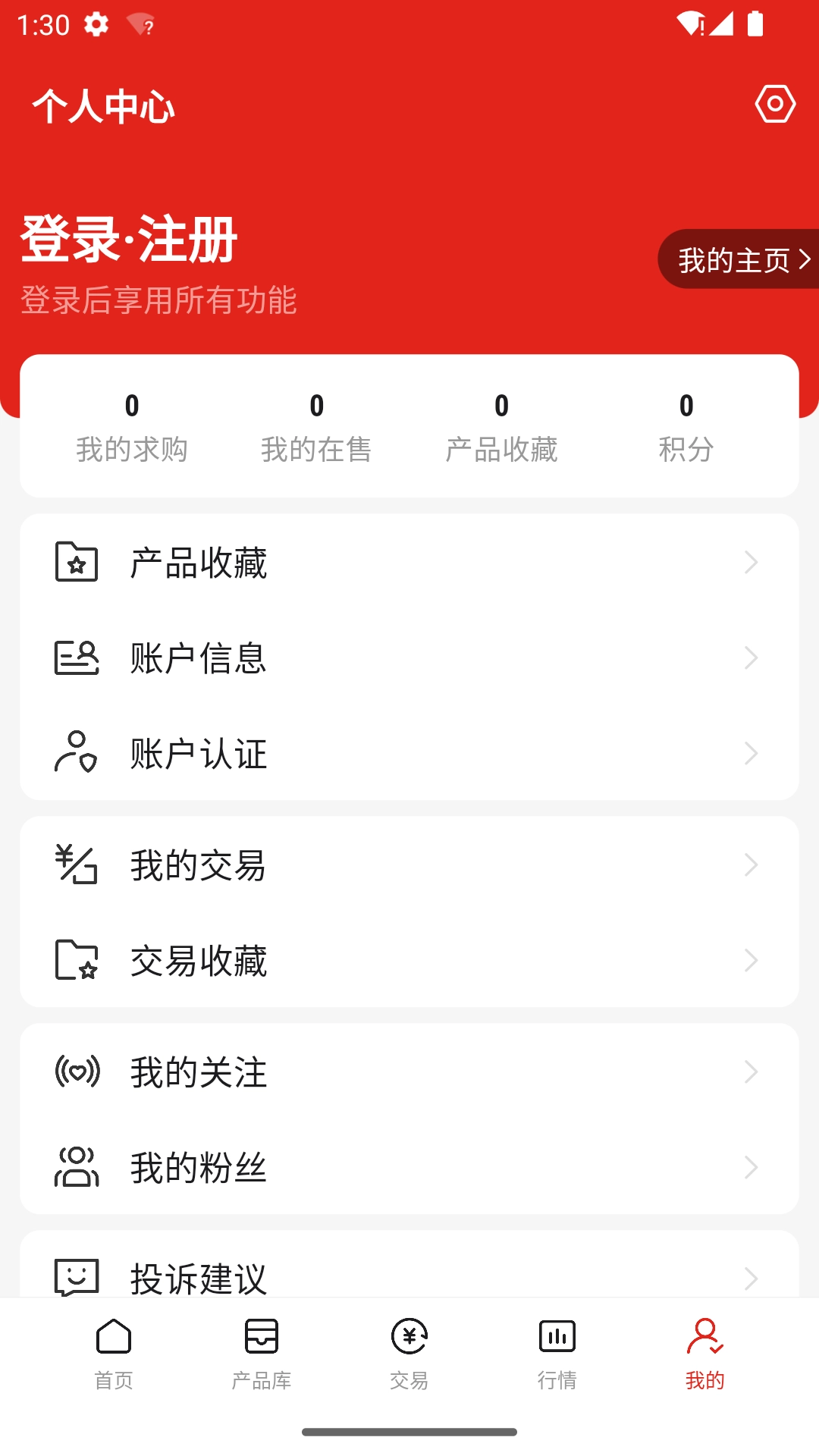This screenshot has width=819, height=1456.
Task: Tap the 登录·注册 text
Action: [127, 241]
